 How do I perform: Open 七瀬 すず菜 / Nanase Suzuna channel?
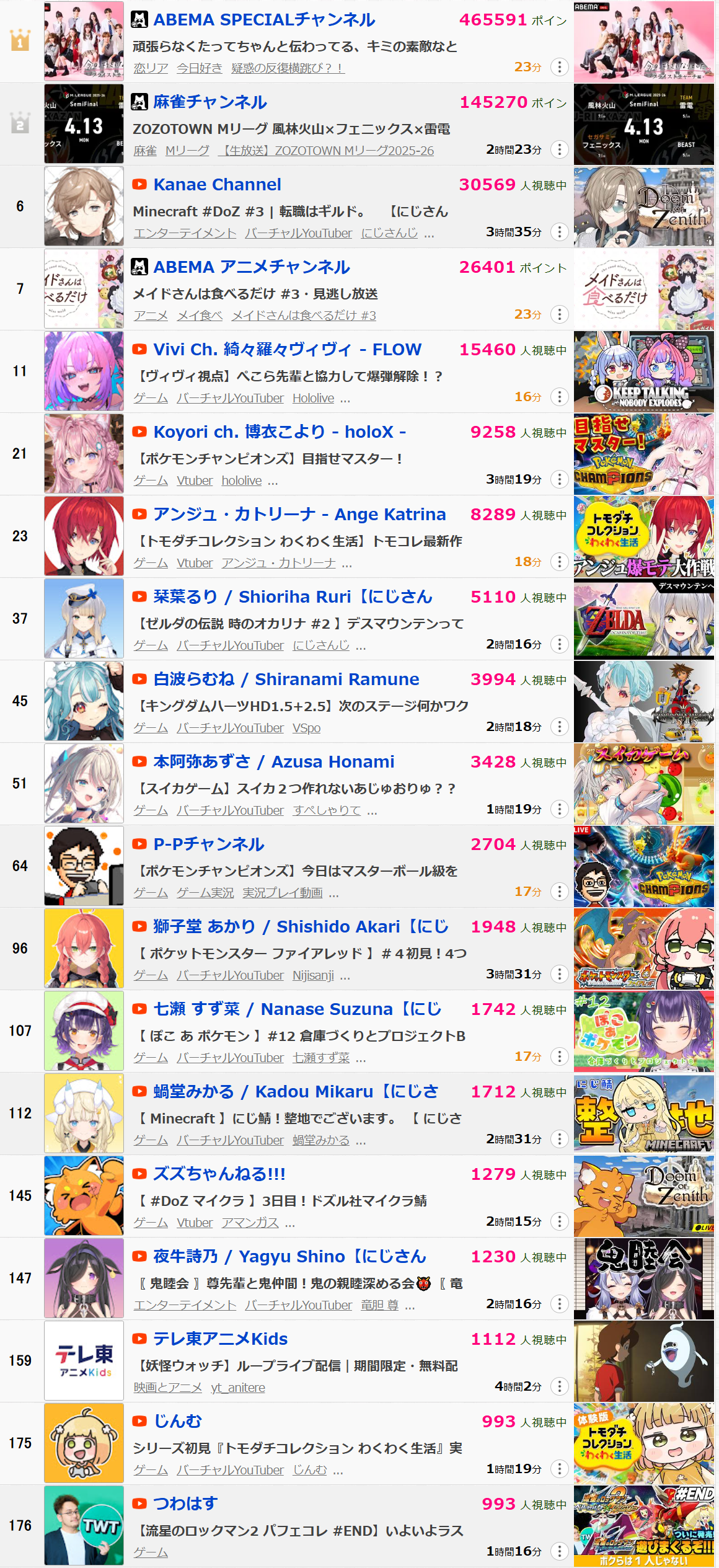click(297, 1009)
